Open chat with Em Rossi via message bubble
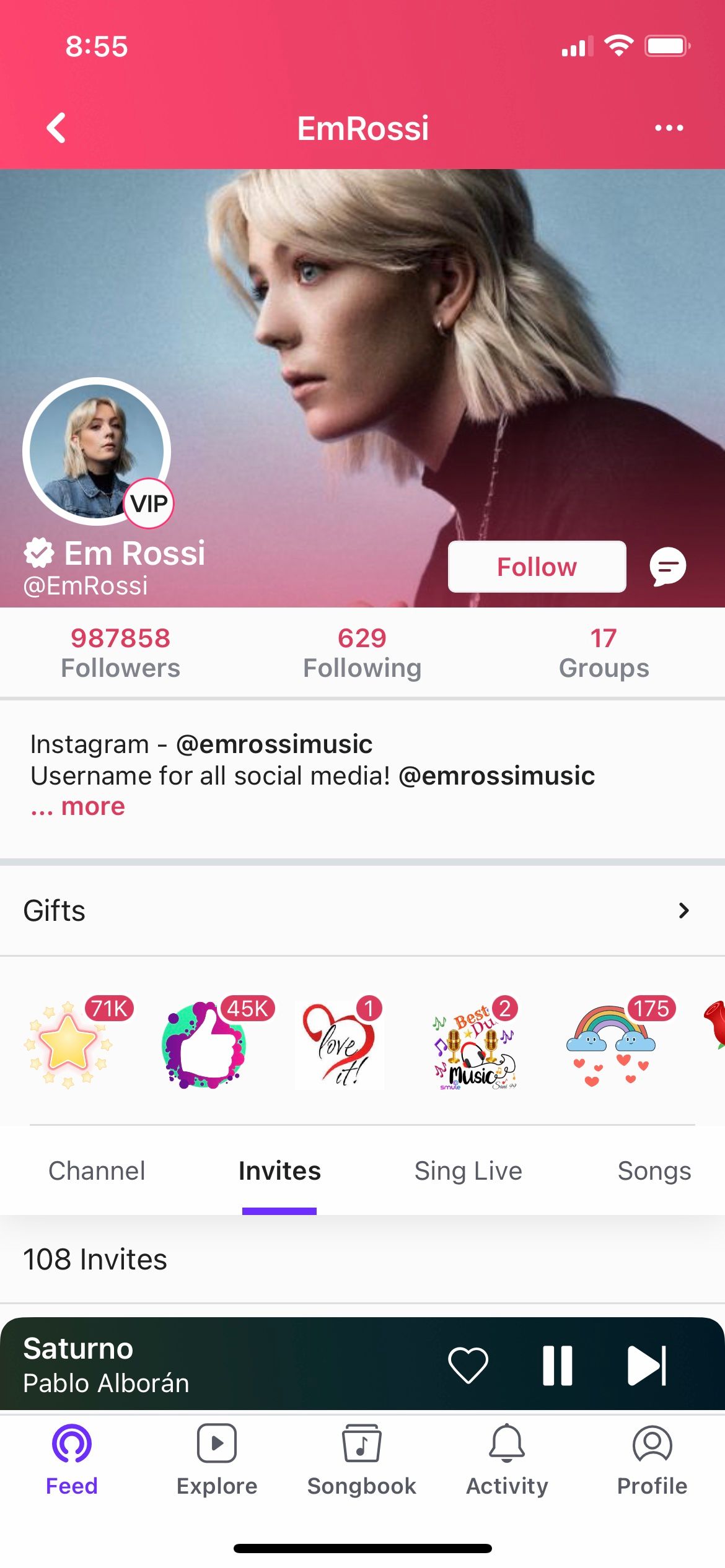The height and width of the screenshot is (1568, 725). click(x=667, y=565)
